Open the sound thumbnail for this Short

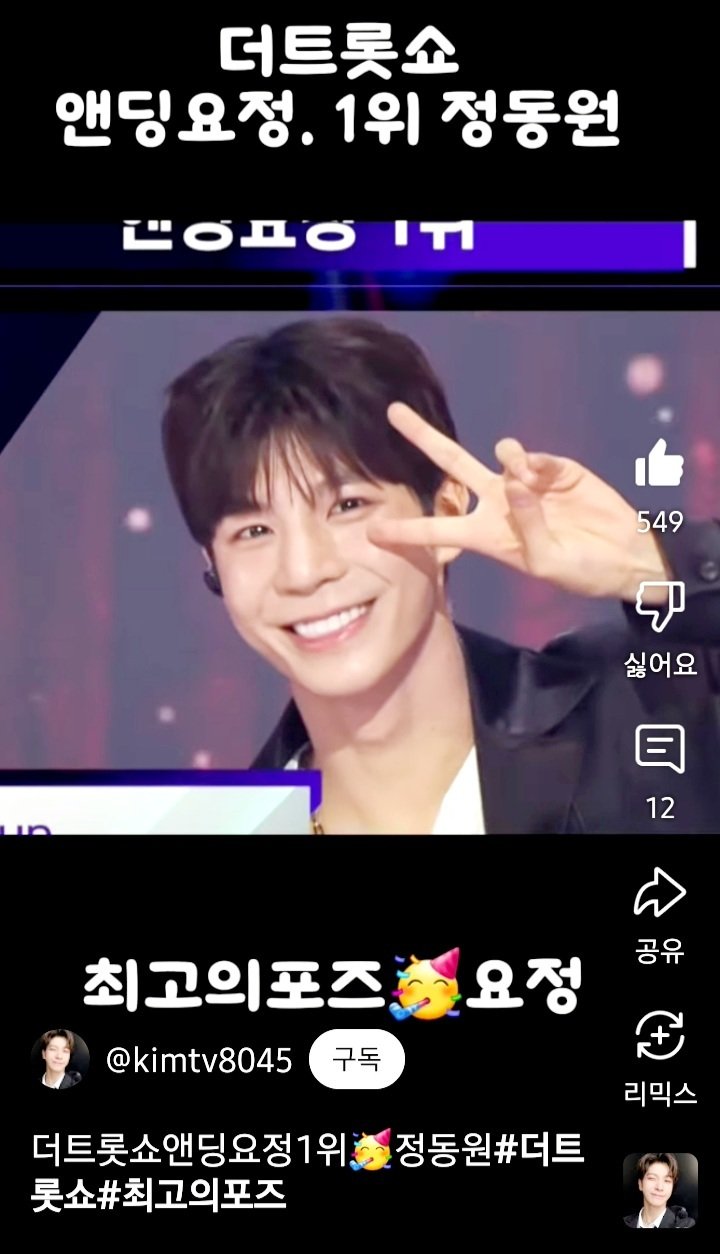tap(660, 1190)
